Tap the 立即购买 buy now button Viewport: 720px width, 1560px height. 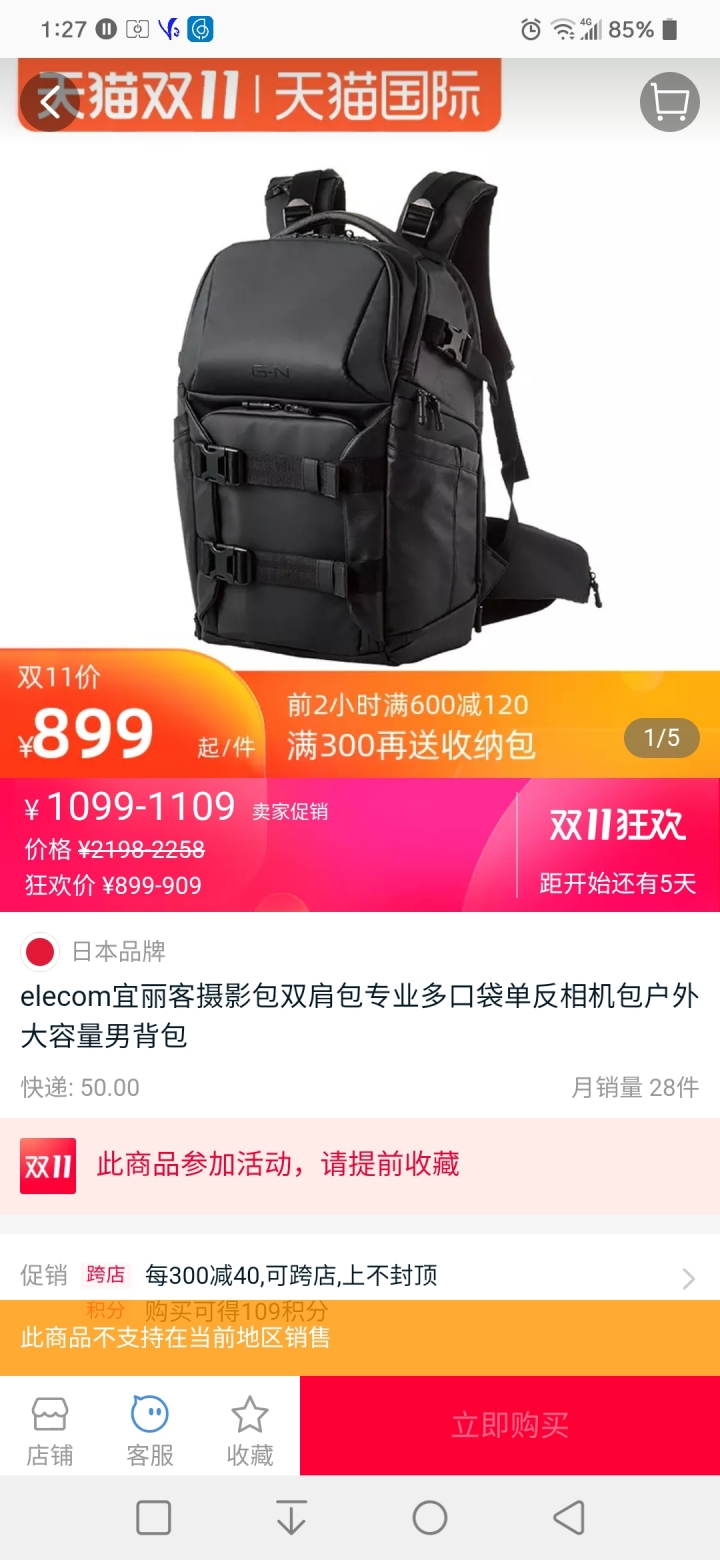point(510,1425)
